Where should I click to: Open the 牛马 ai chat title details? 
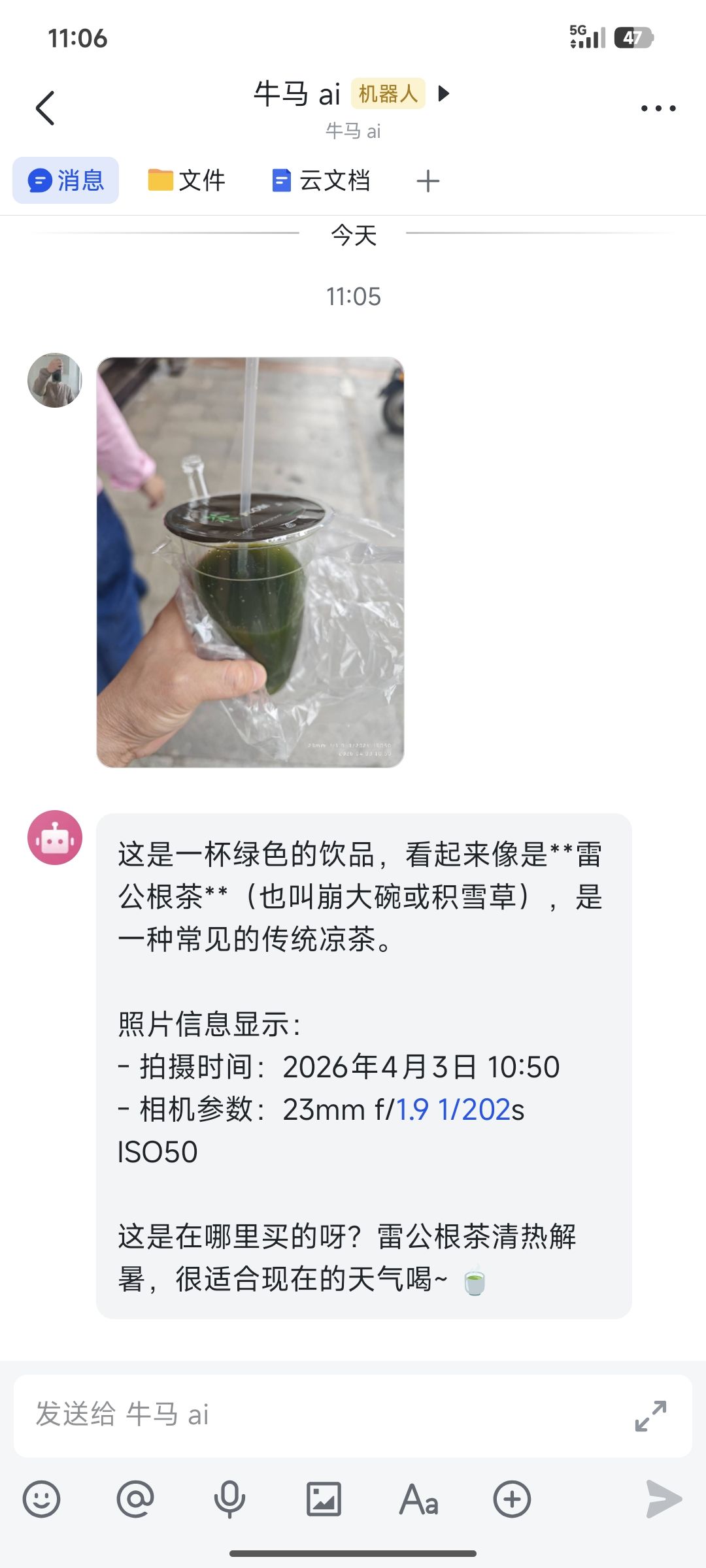pyautogui.click(x=352, y=94)
